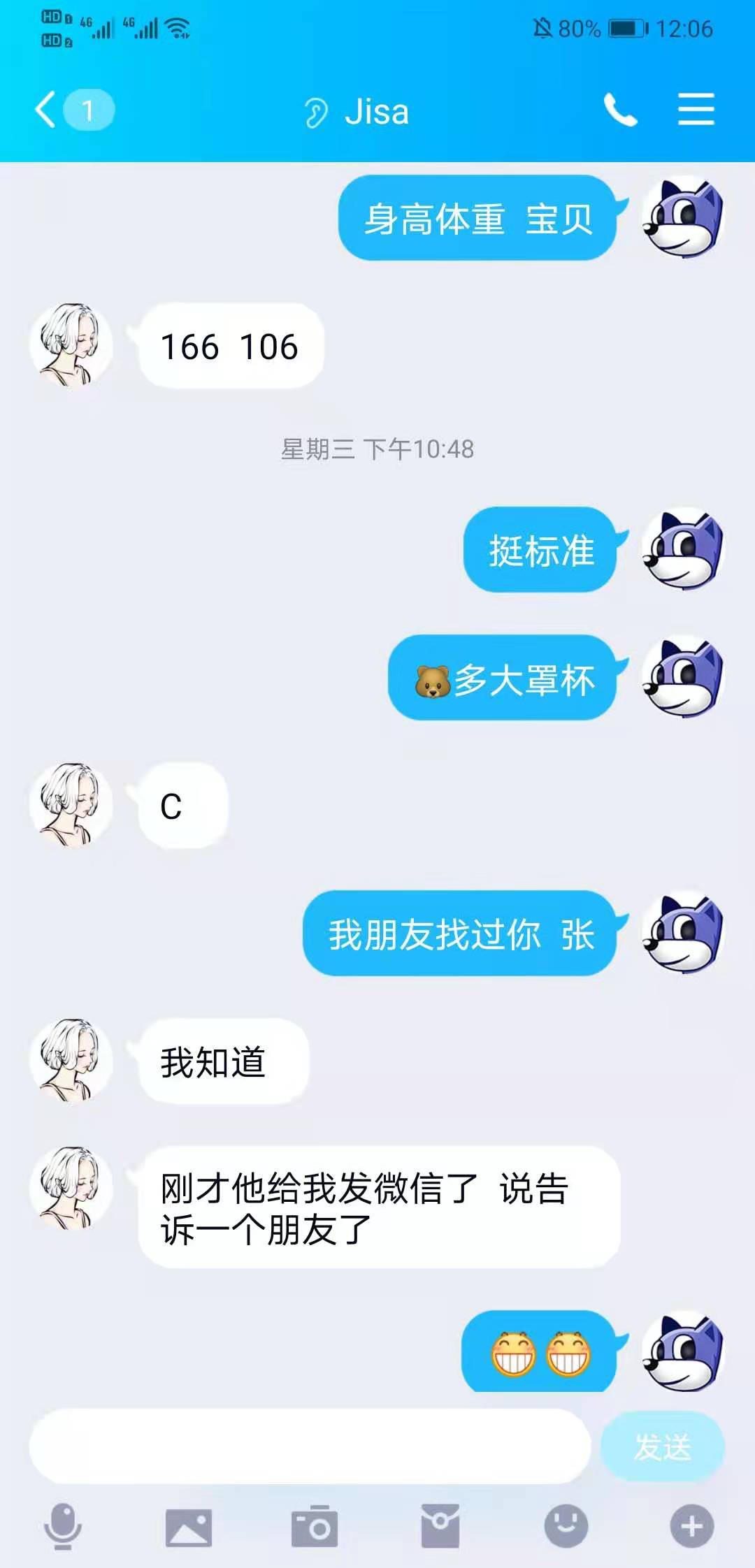Open the red packet option
755x1568 pixels.
pos(440,1527)
